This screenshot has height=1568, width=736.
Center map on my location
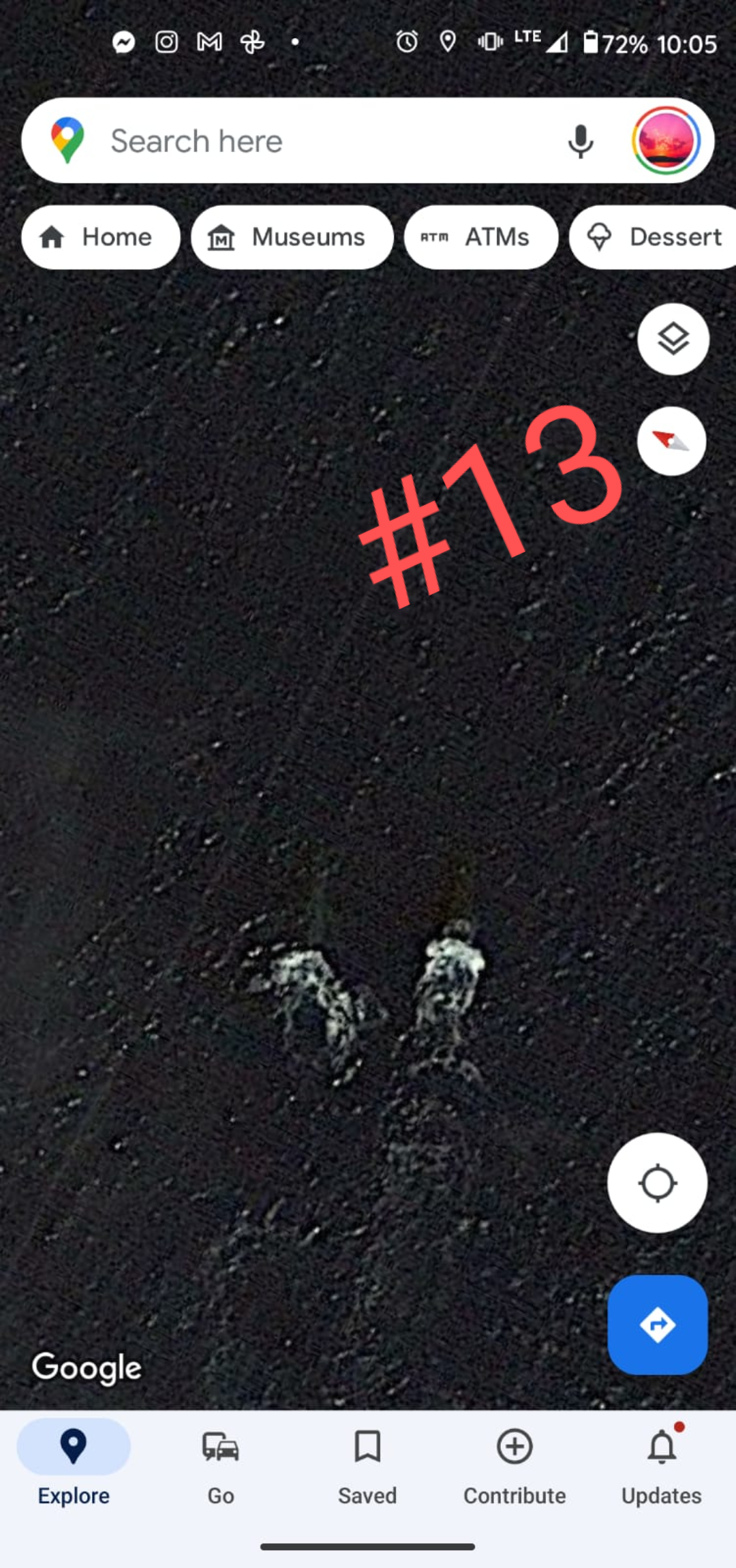tap(657, 1183)
